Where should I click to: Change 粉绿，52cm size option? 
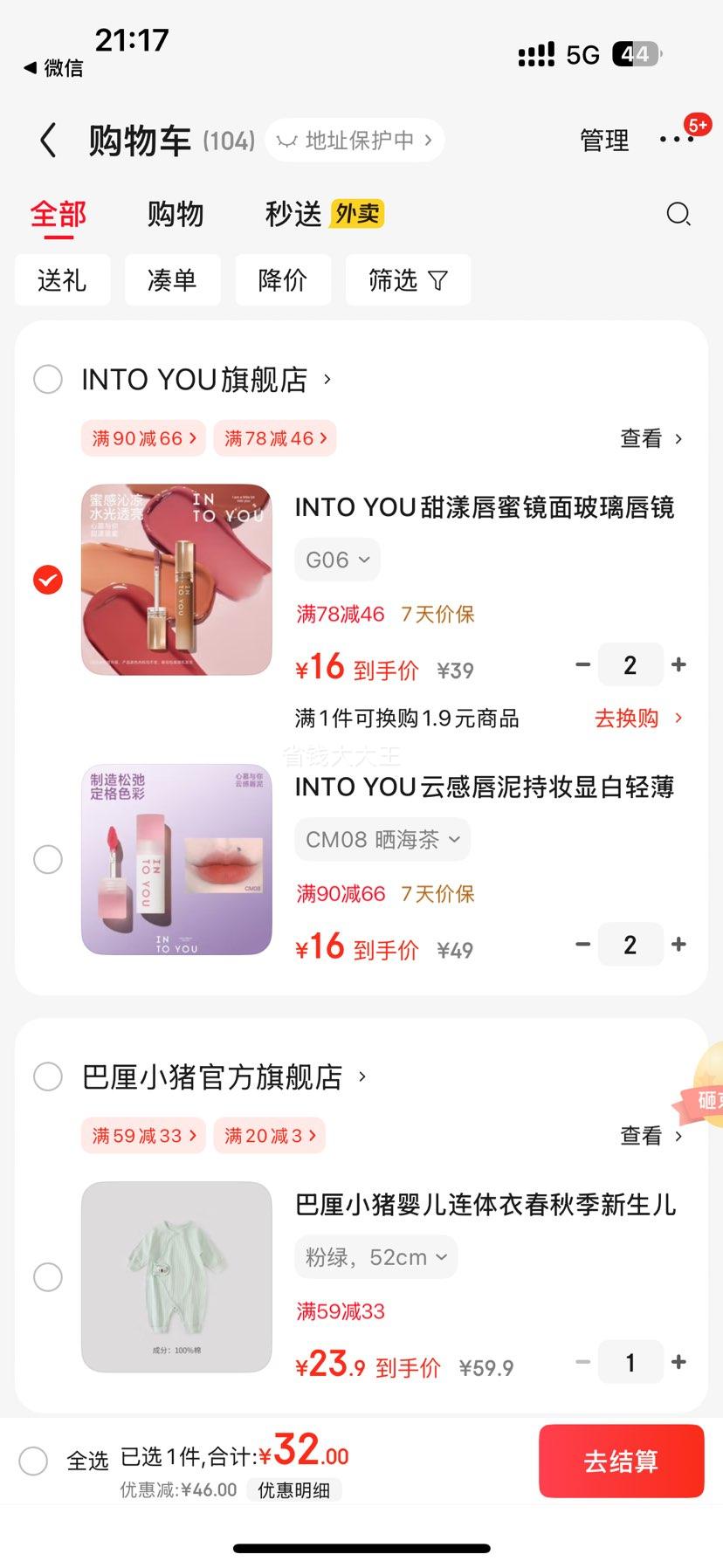click(375, 1257)
